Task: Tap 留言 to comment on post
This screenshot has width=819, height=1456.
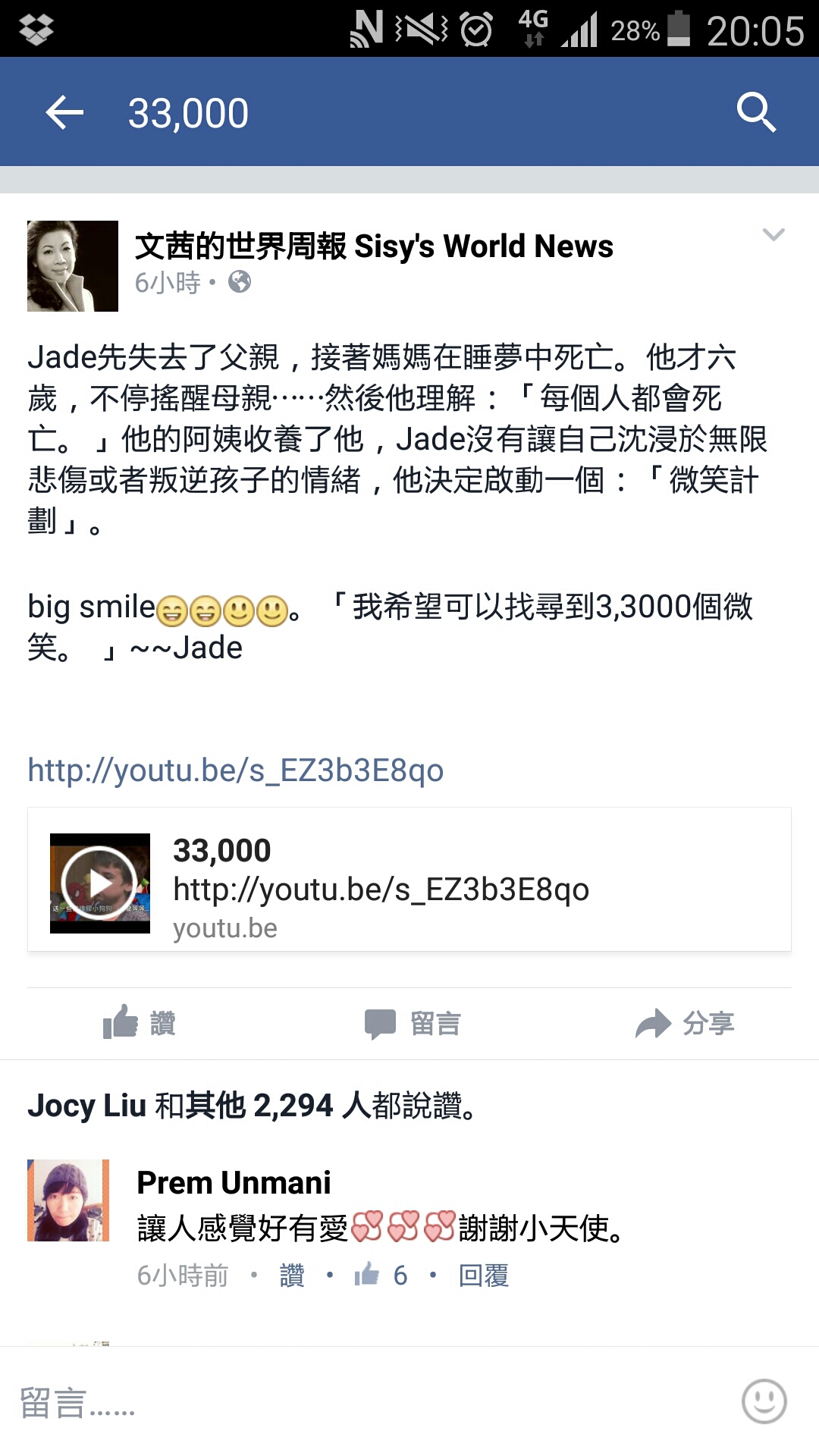Action: [x=412, y=1023]
